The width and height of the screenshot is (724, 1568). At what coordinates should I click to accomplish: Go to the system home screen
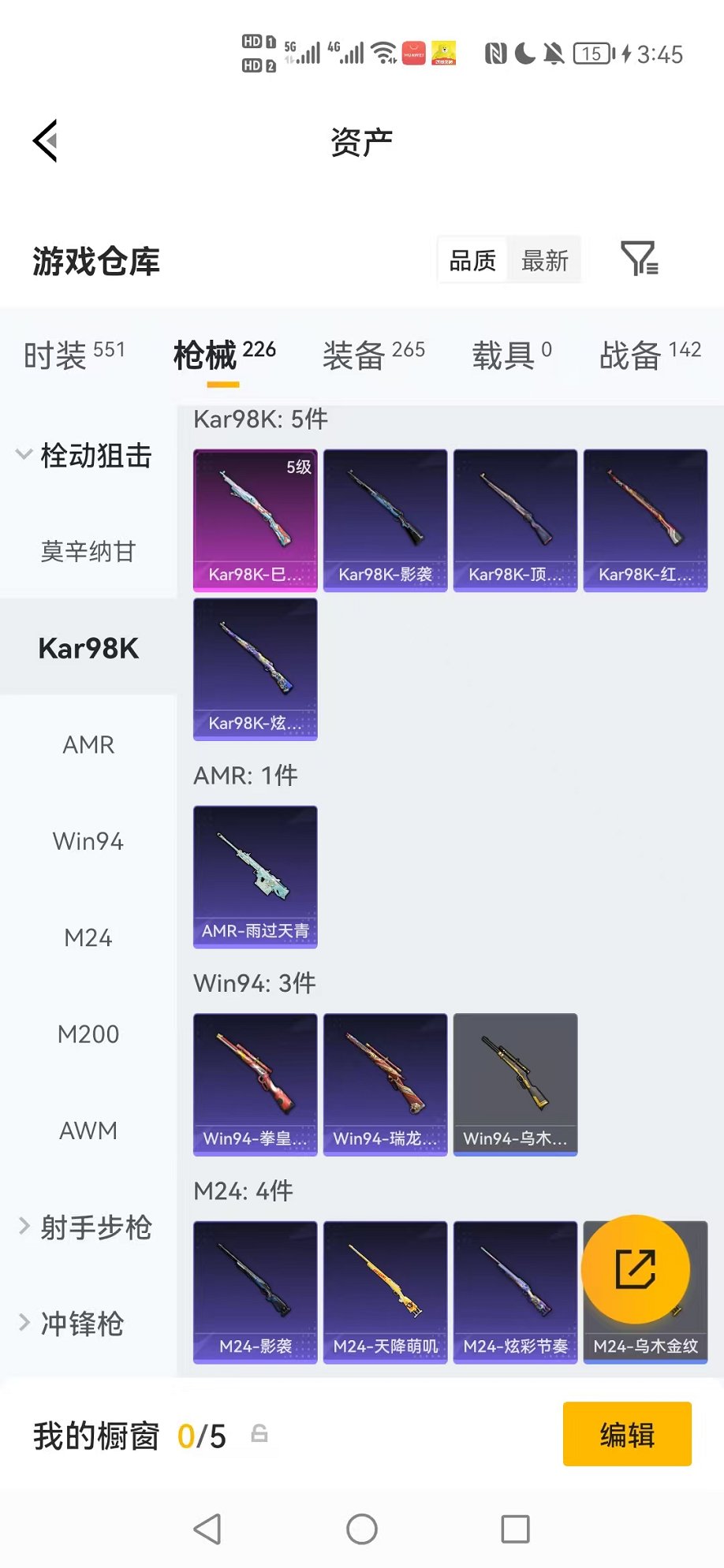coord(362,1529)
